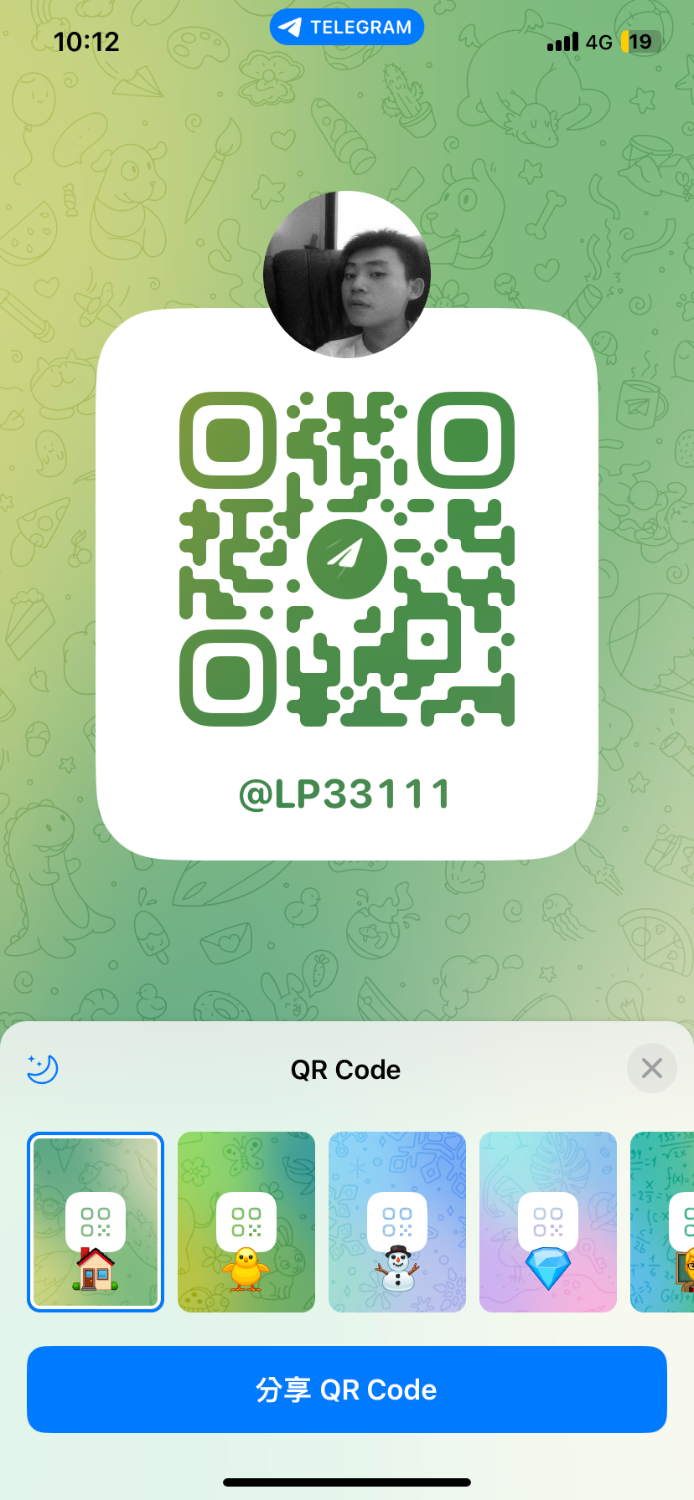Apply the diamond theme thumbnail
This screenshot has width=694, height=1500.
pyautogui.click(x=548, y=1221)
